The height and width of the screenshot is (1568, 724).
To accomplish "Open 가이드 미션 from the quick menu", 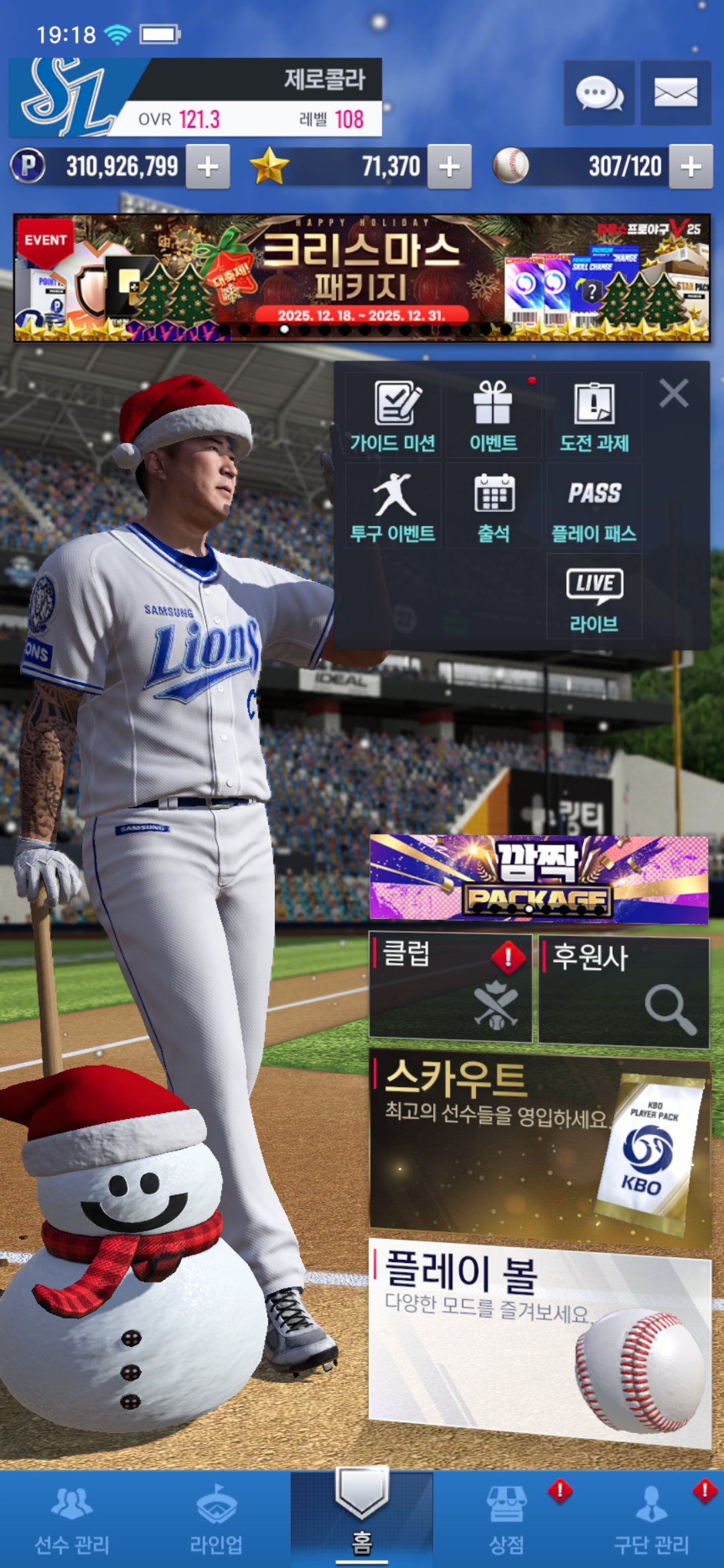I will point(394,415).
